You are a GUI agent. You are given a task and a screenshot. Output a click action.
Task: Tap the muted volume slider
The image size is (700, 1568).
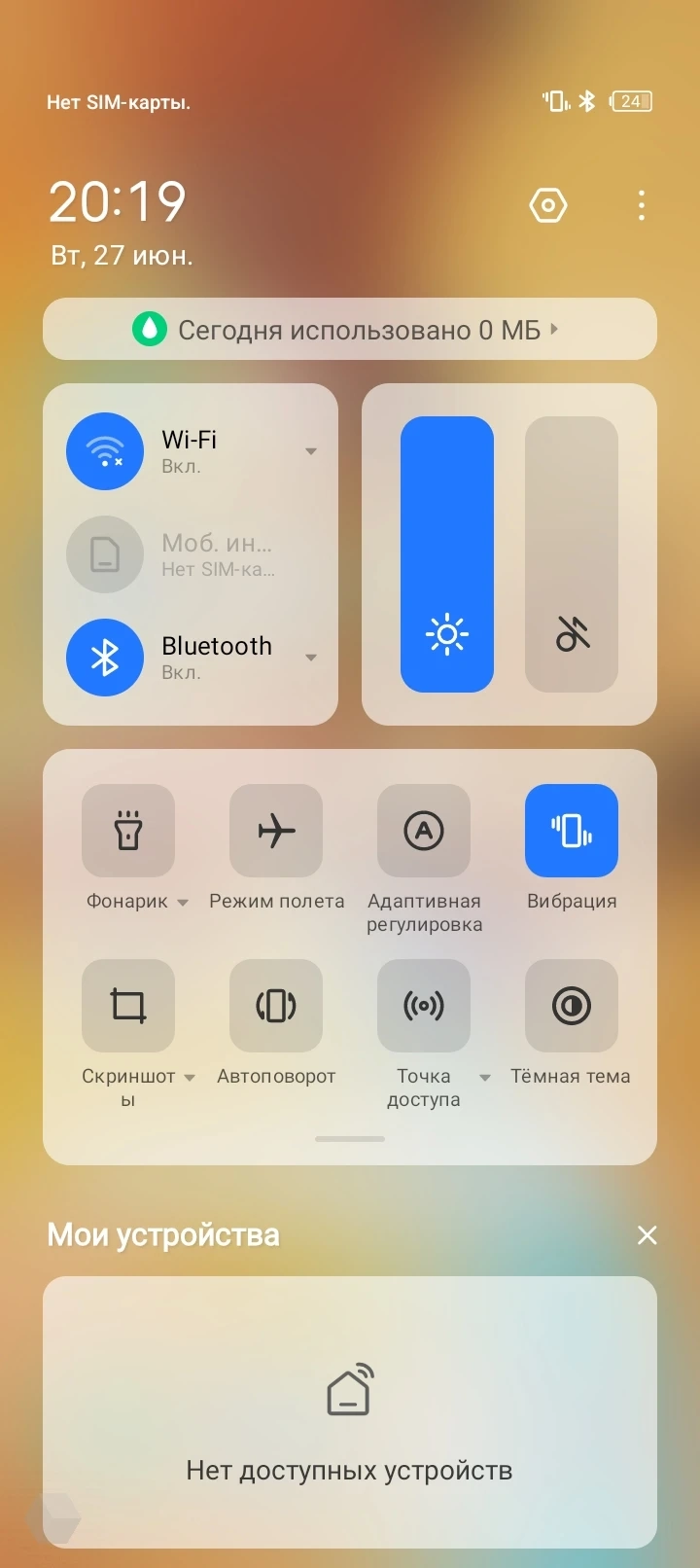coord(572,554)
